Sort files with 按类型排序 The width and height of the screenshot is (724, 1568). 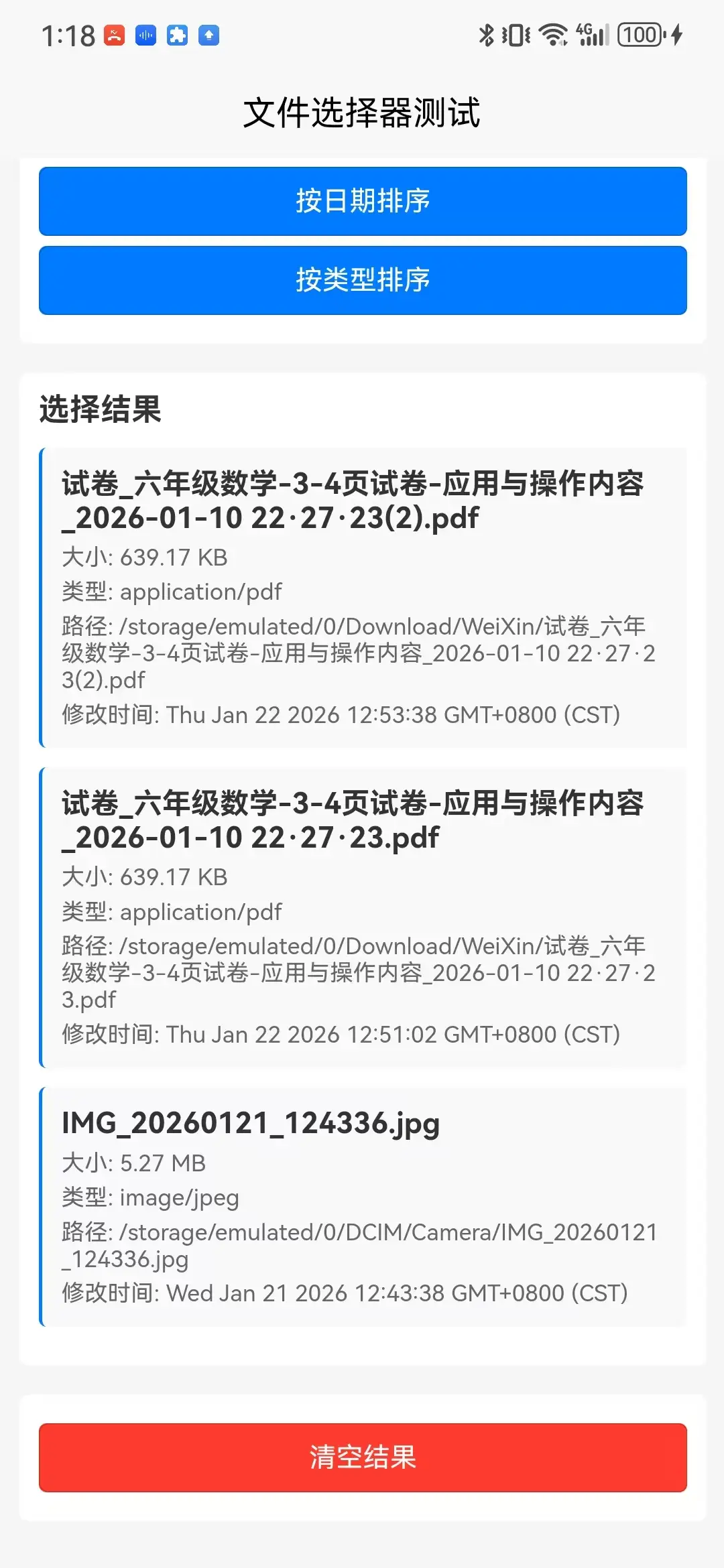[x=363, y=280]
